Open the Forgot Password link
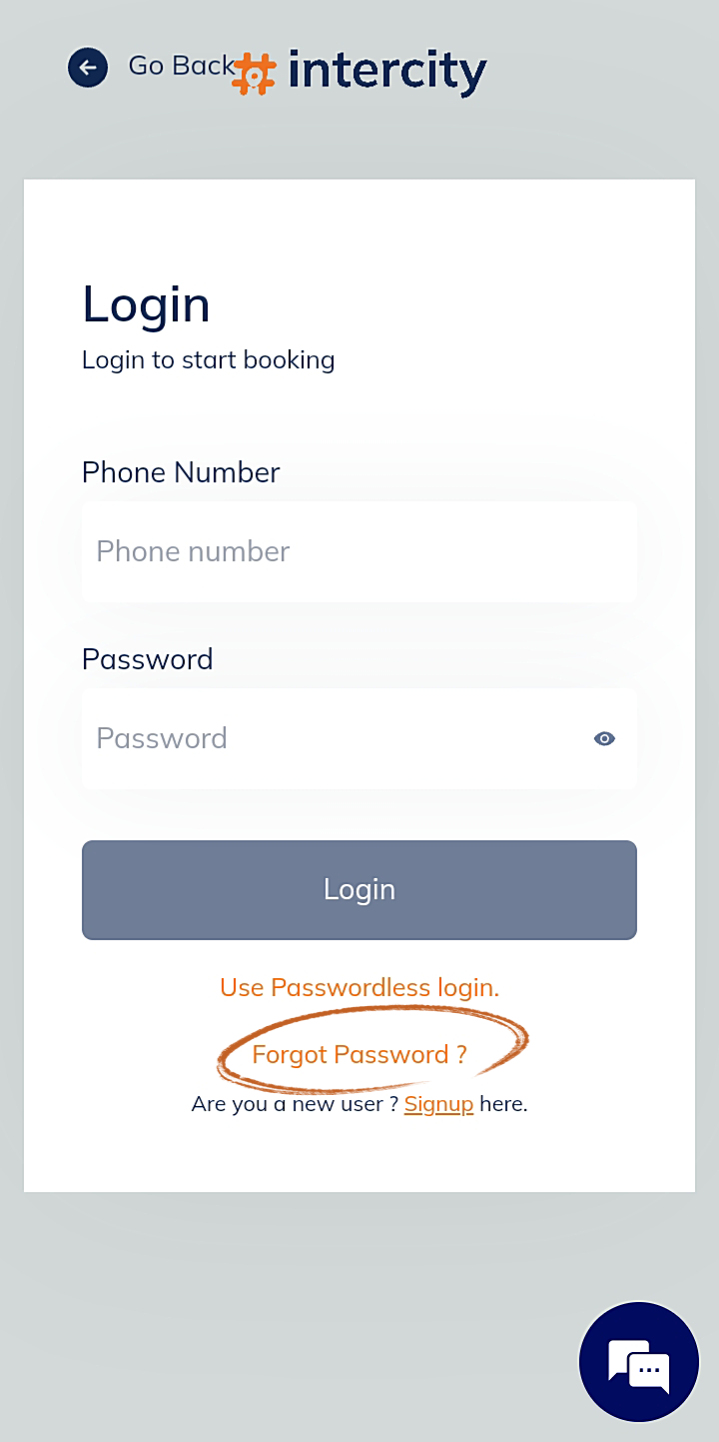This screenshot has height=1442, width=719. pos(359,1055)
